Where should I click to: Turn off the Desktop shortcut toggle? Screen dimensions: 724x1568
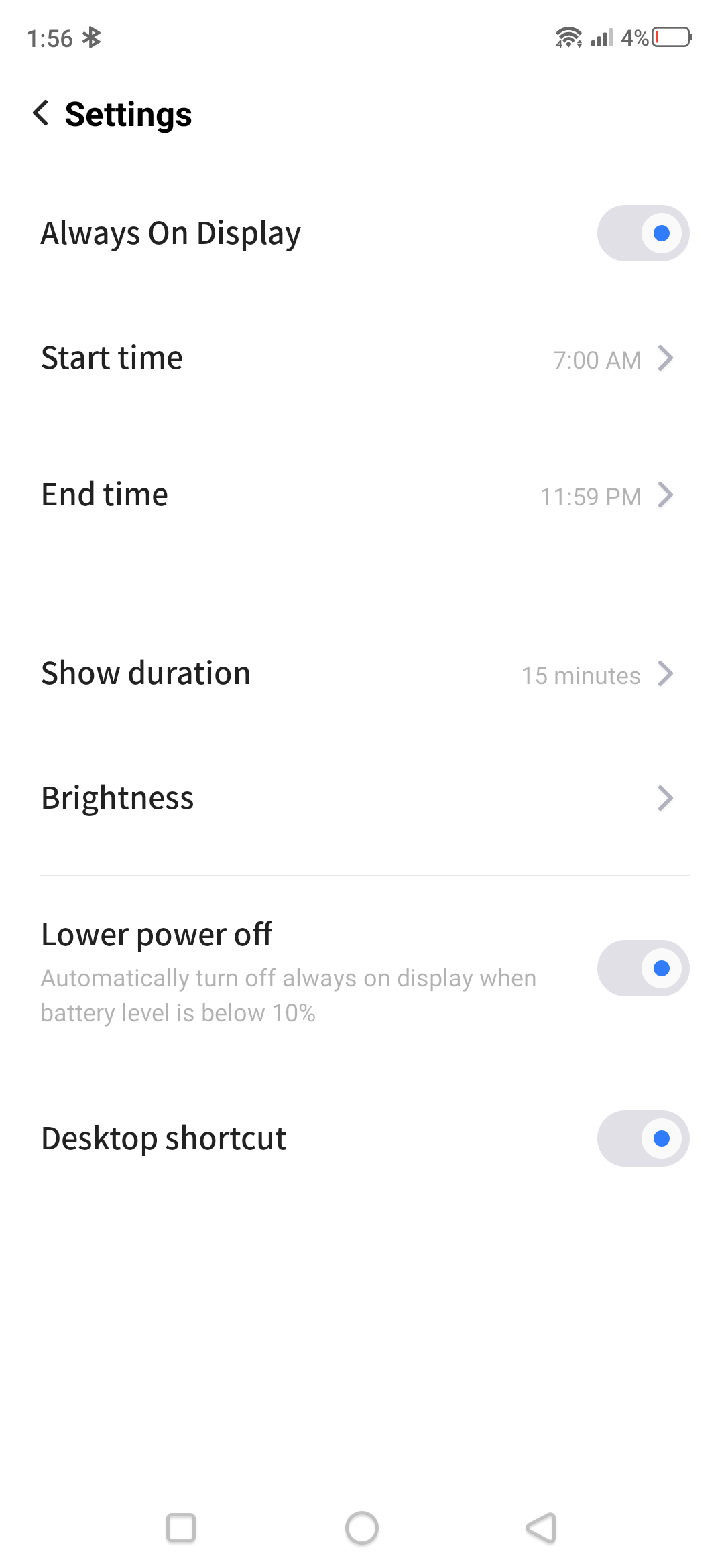(x=643, y=1138)
